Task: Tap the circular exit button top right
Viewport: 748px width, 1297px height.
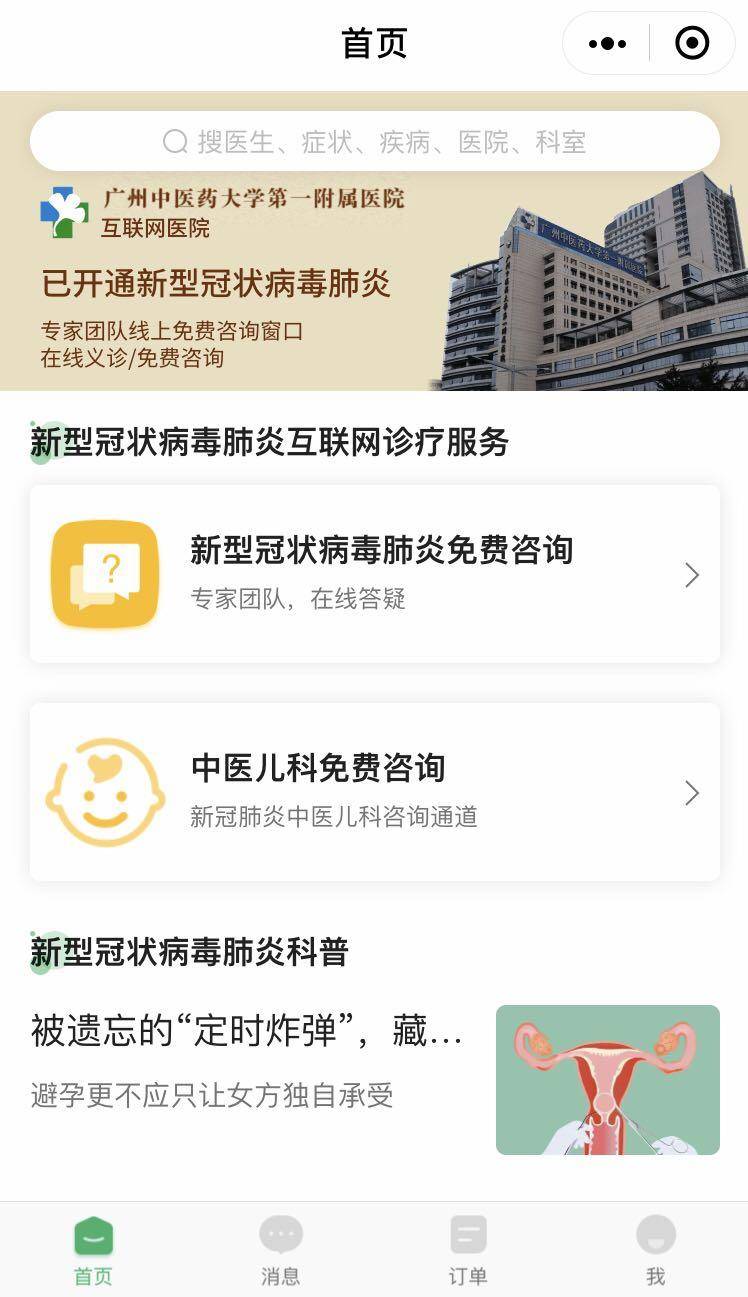Action: (x=691, y=44)
